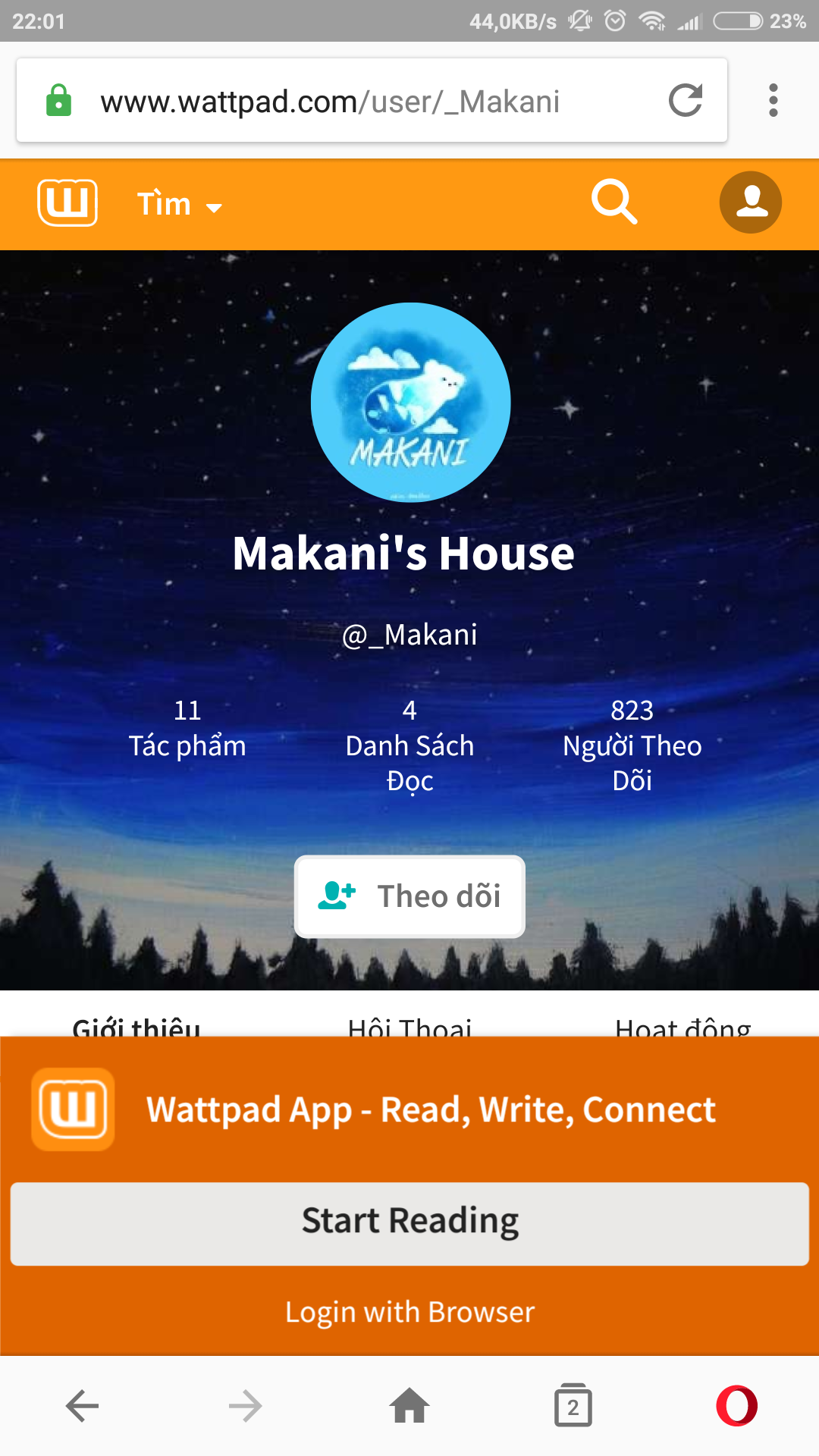
Task: Open the Wattpad search icon
Action: [613, 202]
